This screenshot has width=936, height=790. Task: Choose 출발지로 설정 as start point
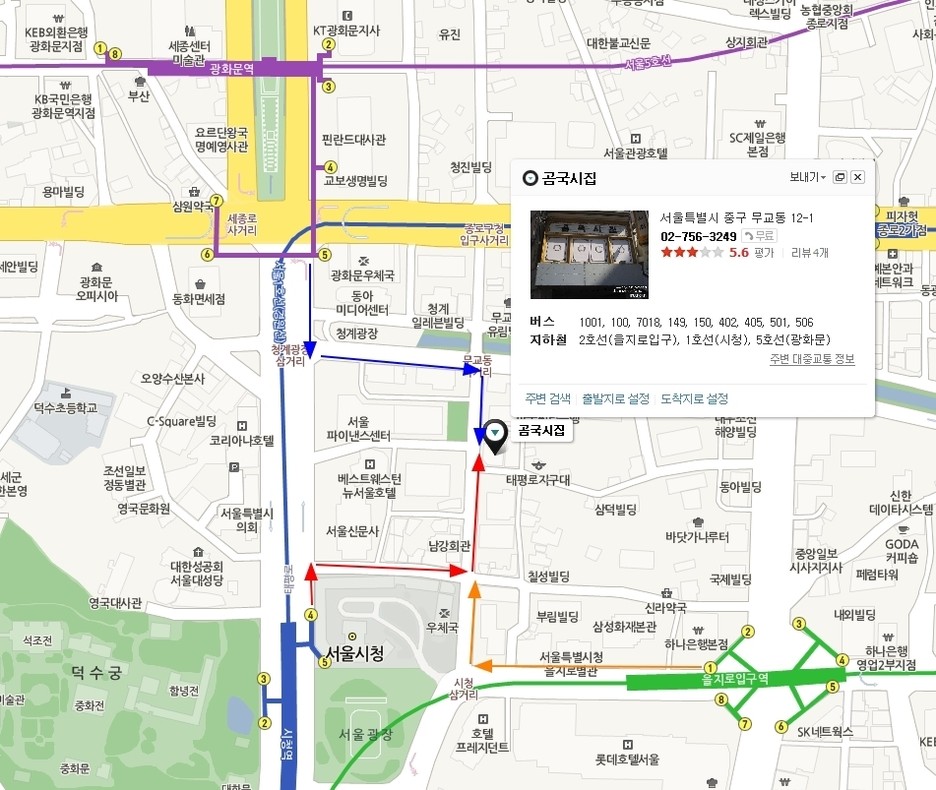click(615, 398)
